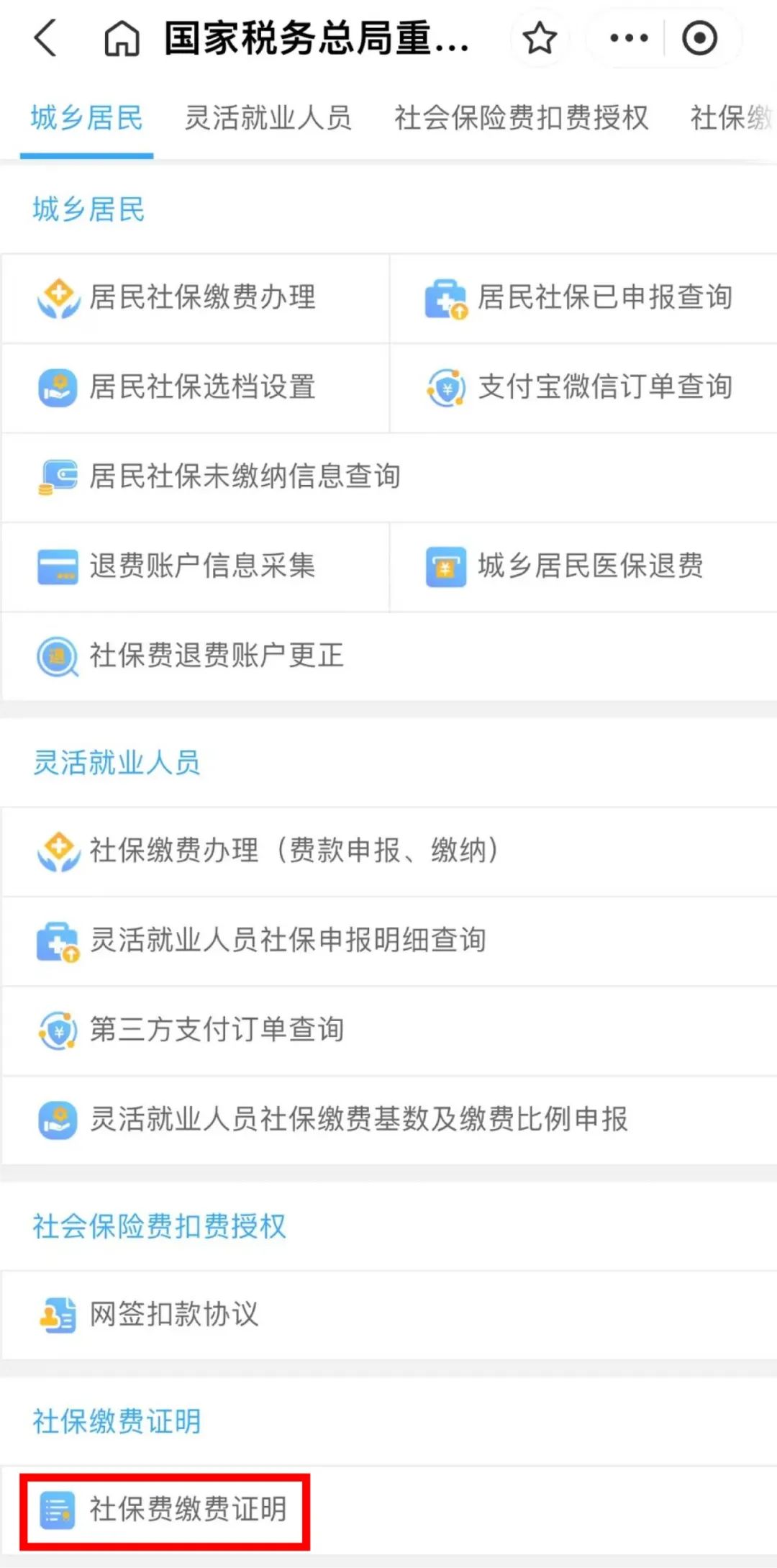Open 居民社保选档设置

click(x=195, y=388)
